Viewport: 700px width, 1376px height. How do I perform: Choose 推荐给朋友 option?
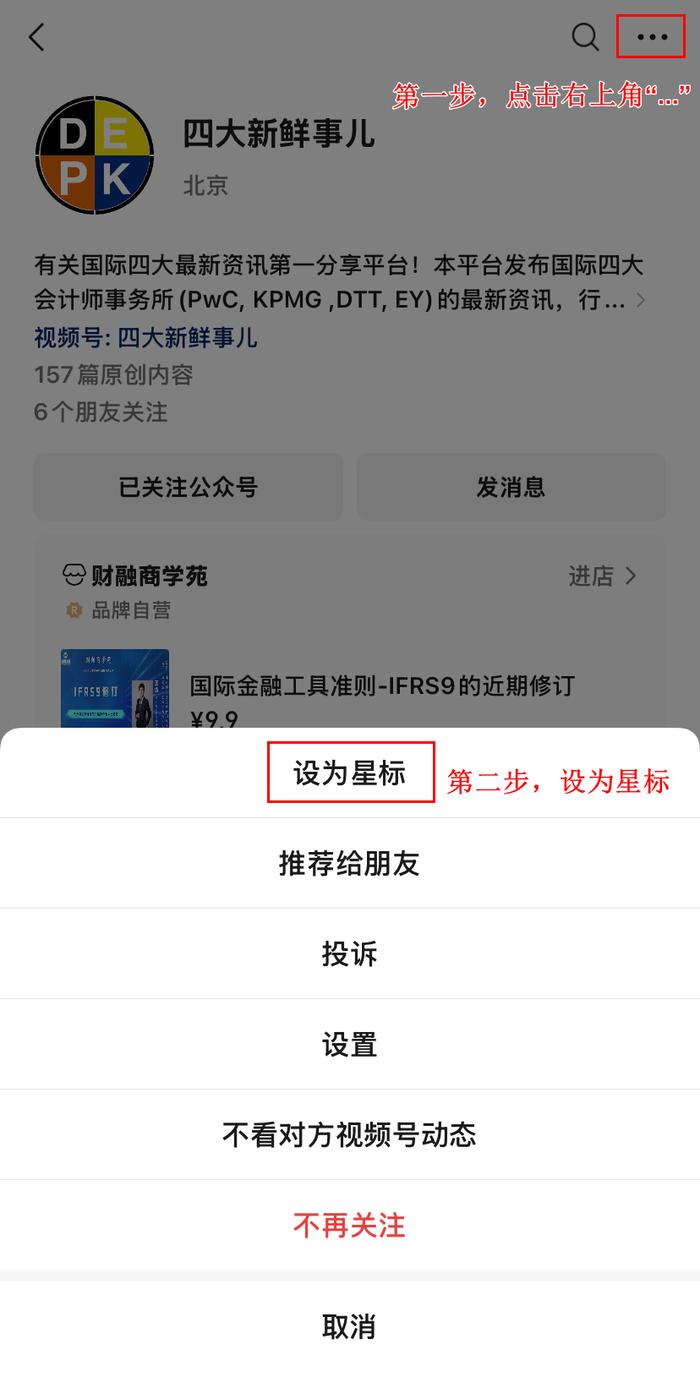tap(350, 863)
